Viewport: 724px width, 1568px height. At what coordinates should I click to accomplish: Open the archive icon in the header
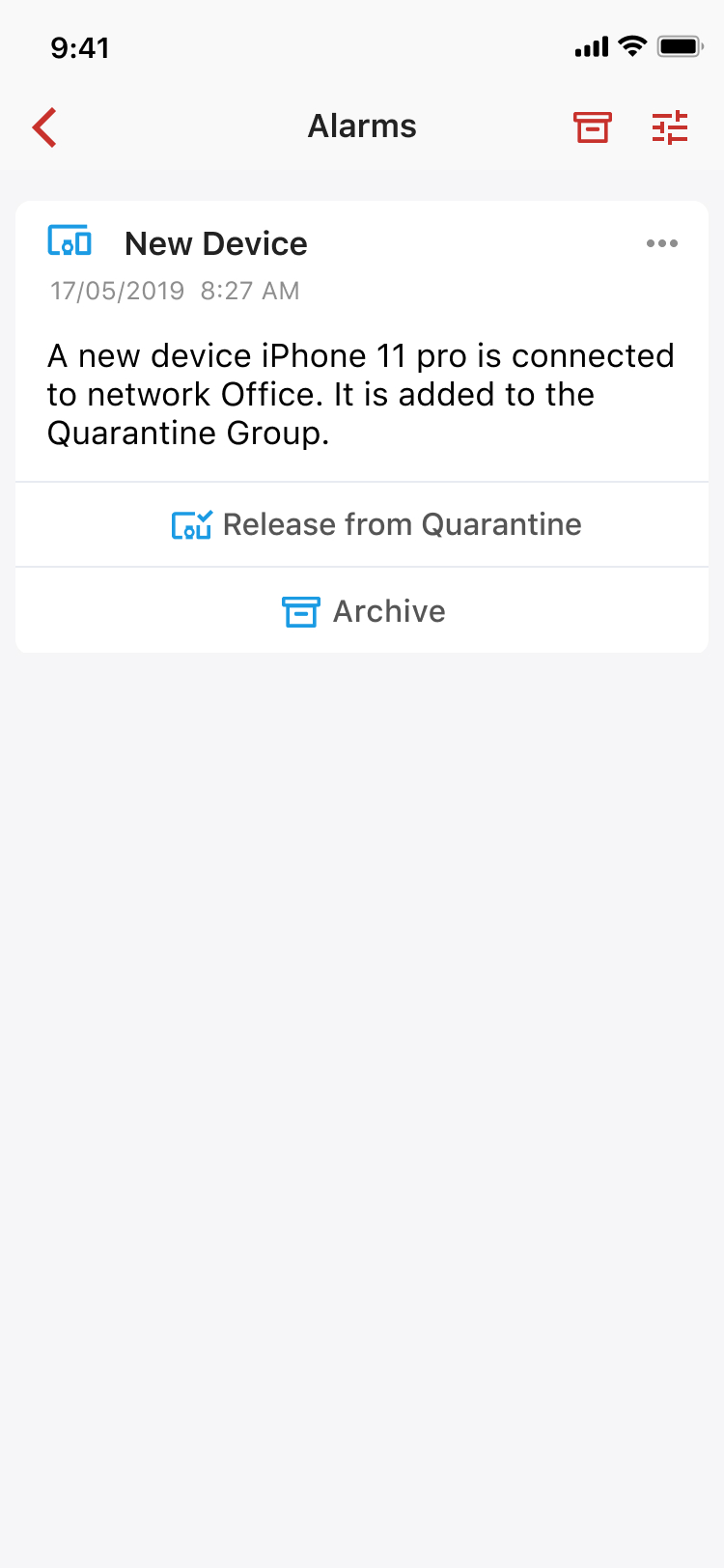[593, 126]
